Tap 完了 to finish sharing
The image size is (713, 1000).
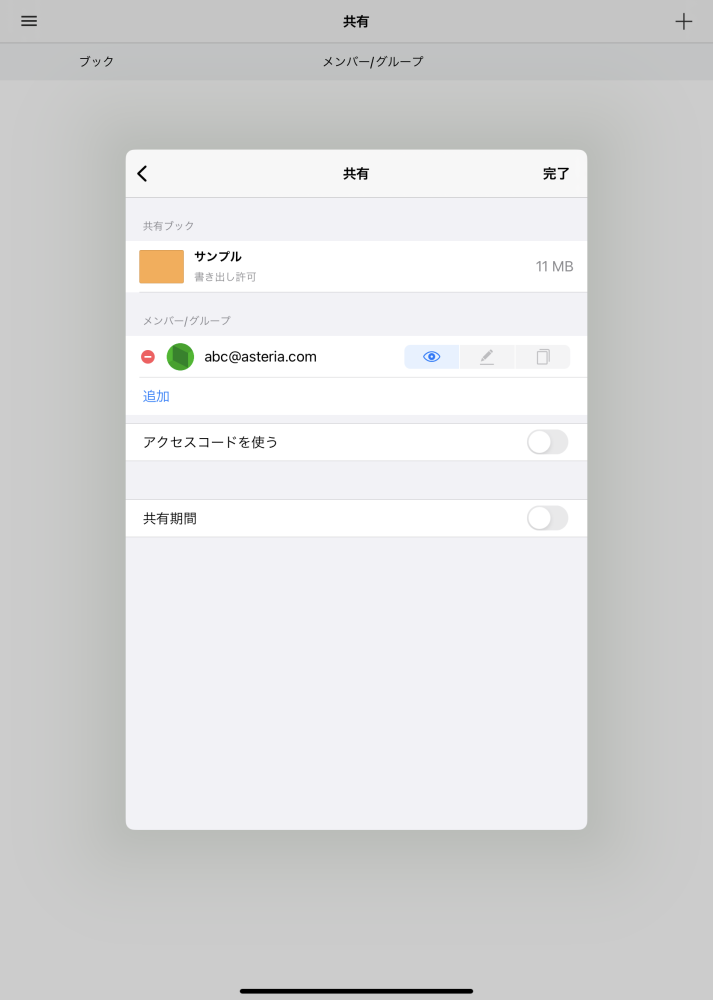556,174
